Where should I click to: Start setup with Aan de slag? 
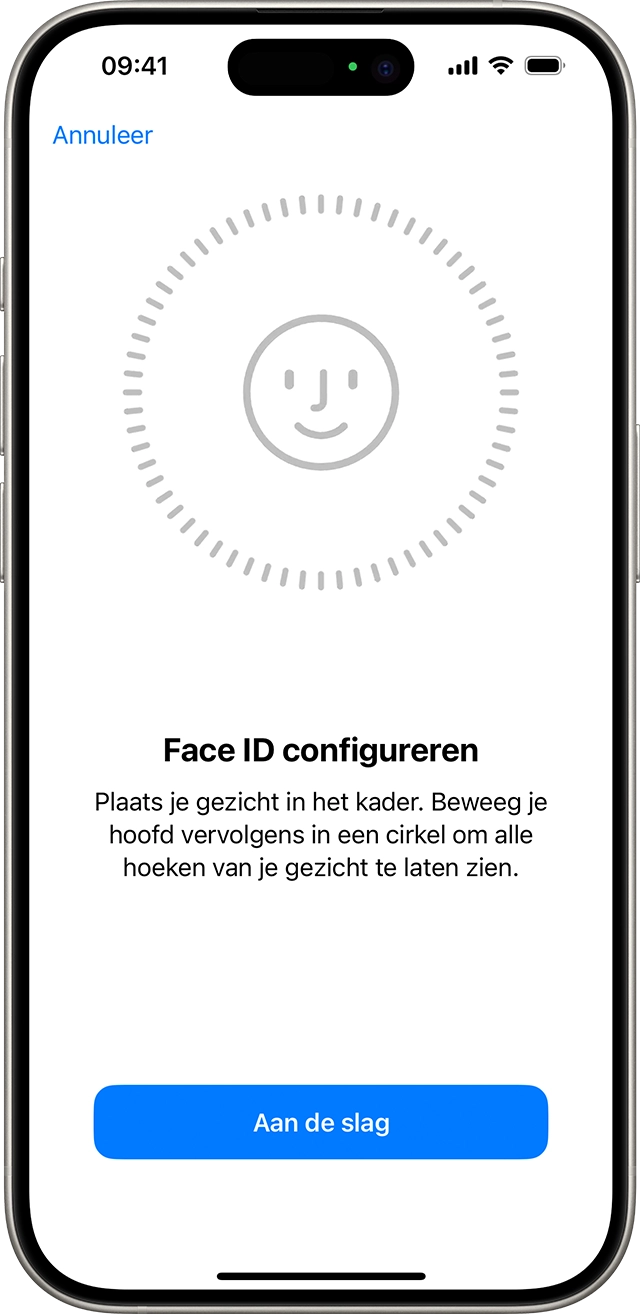coord(321,1122)
